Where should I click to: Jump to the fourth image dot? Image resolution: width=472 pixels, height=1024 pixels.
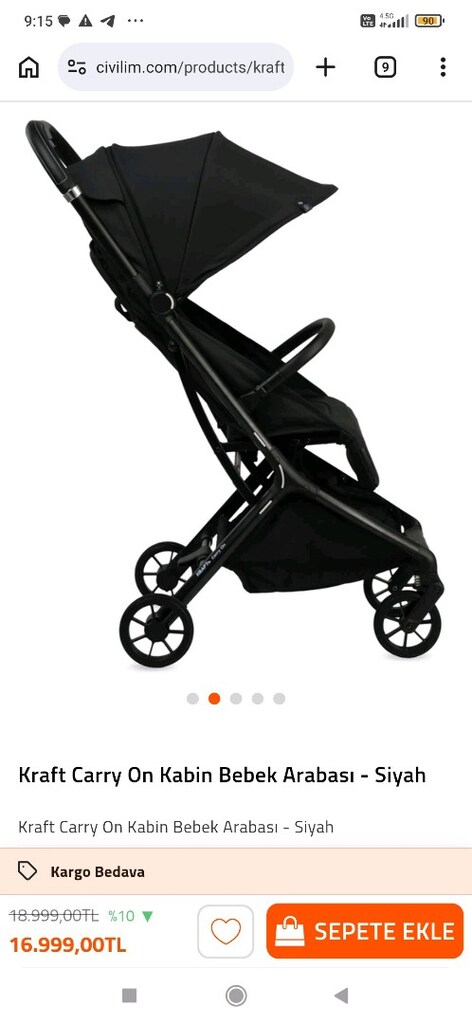coord(257,699)
